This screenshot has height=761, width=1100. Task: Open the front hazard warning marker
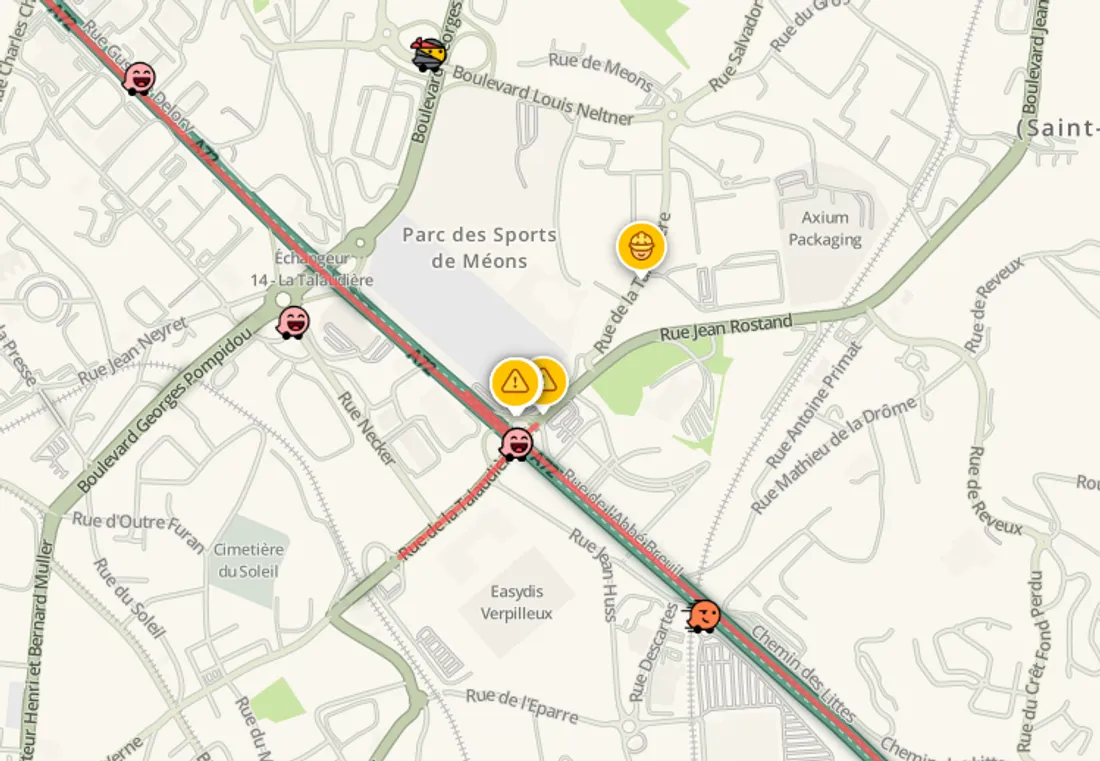coord(515,381)
